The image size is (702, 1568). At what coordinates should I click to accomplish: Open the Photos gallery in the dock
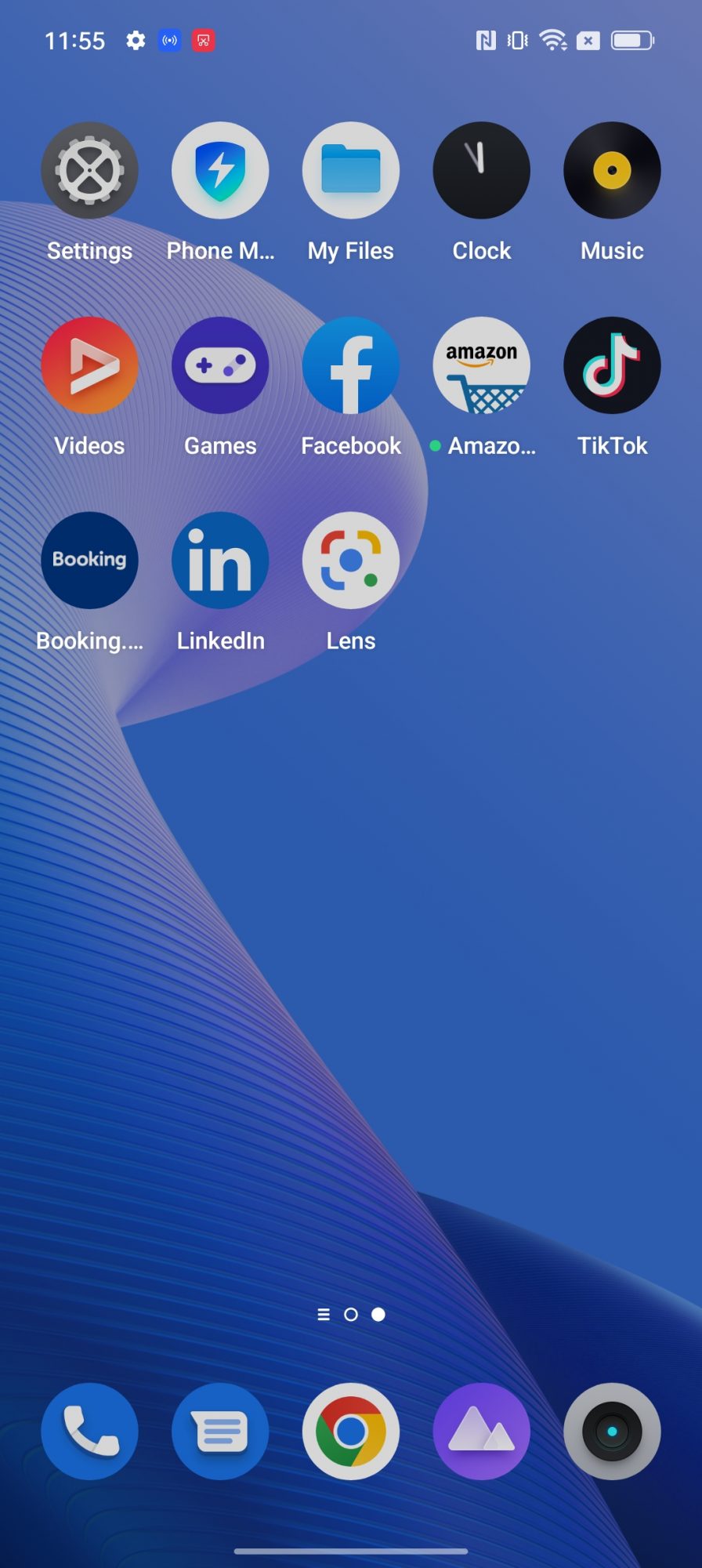(x=481, y=1432)
